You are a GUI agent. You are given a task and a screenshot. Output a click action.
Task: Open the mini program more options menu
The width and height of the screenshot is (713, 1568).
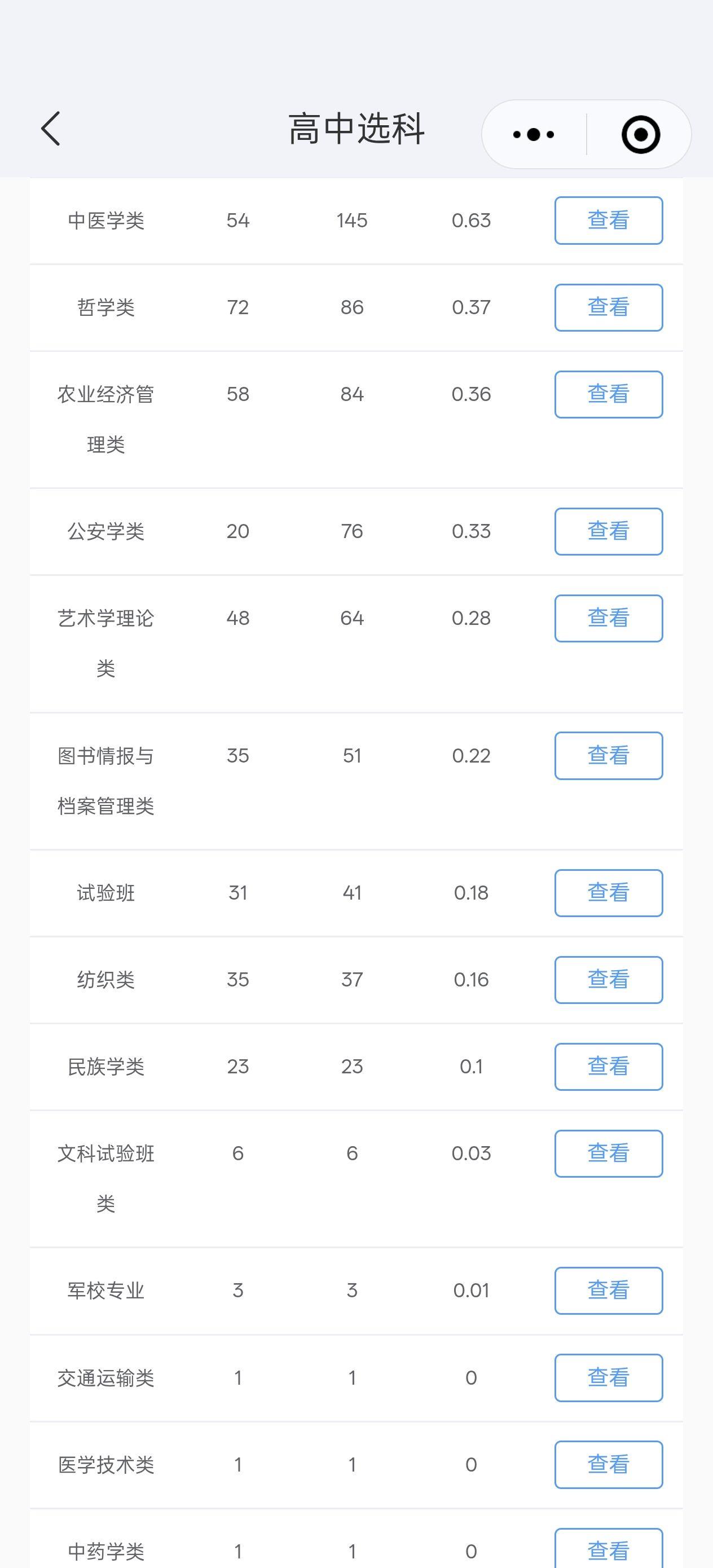pos(534,135)
